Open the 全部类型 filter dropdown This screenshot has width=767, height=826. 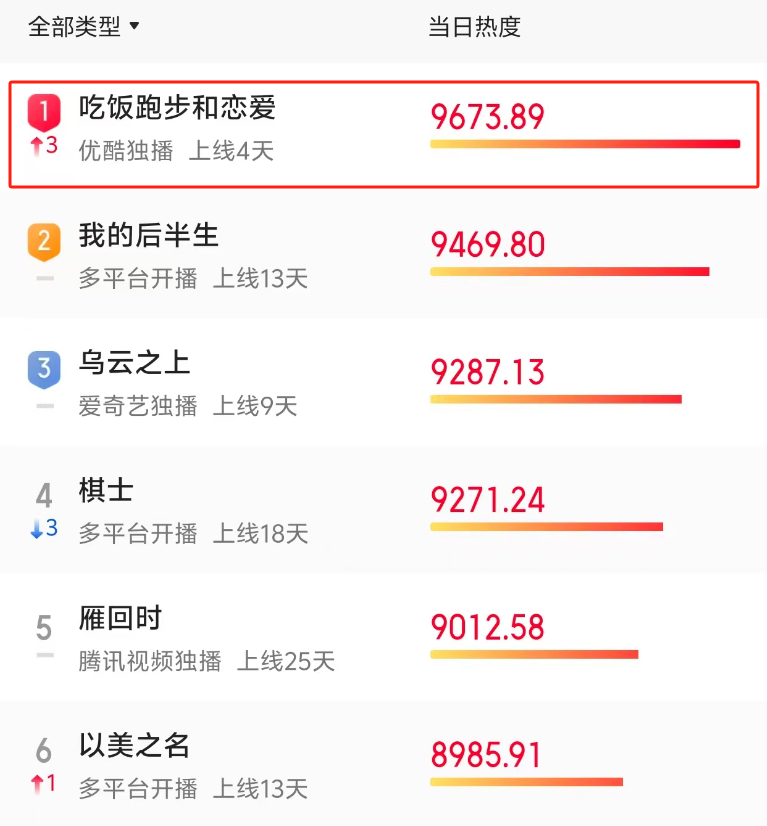(x=75, y=29)
